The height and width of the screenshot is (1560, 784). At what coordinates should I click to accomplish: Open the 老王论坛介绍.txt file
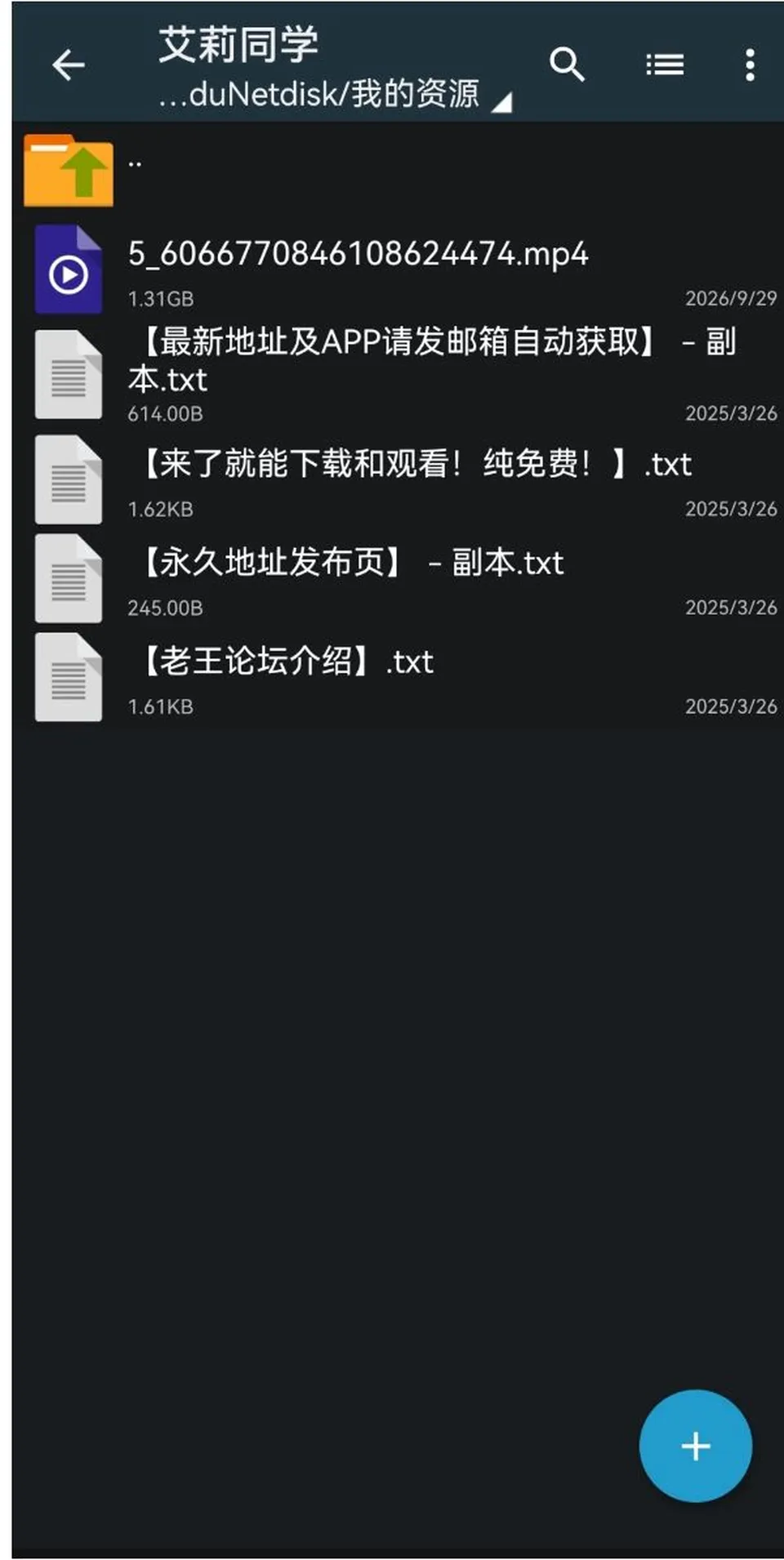click(398, 677)
